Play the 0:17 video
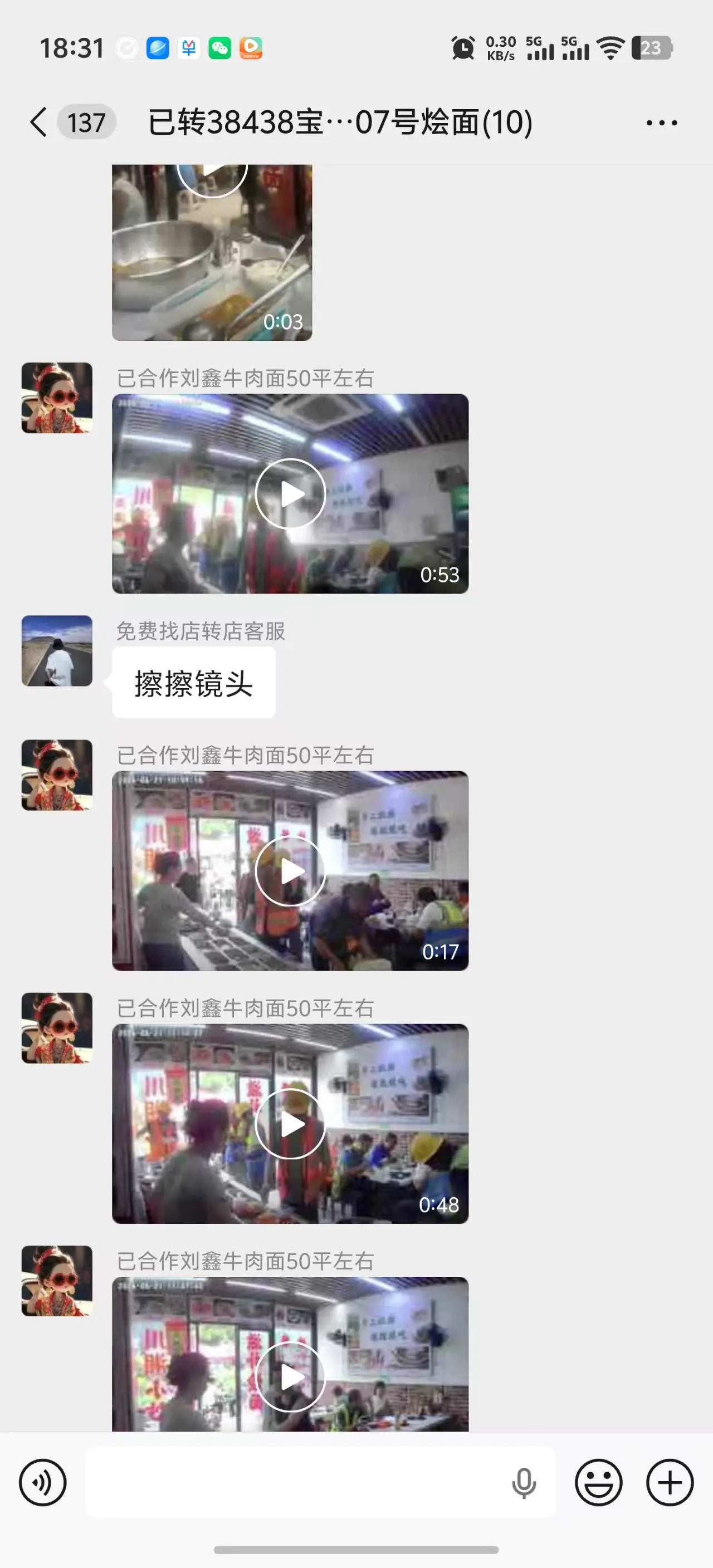Image resolution: width=713 pixels, height=1568 pixels. [290, 871]
